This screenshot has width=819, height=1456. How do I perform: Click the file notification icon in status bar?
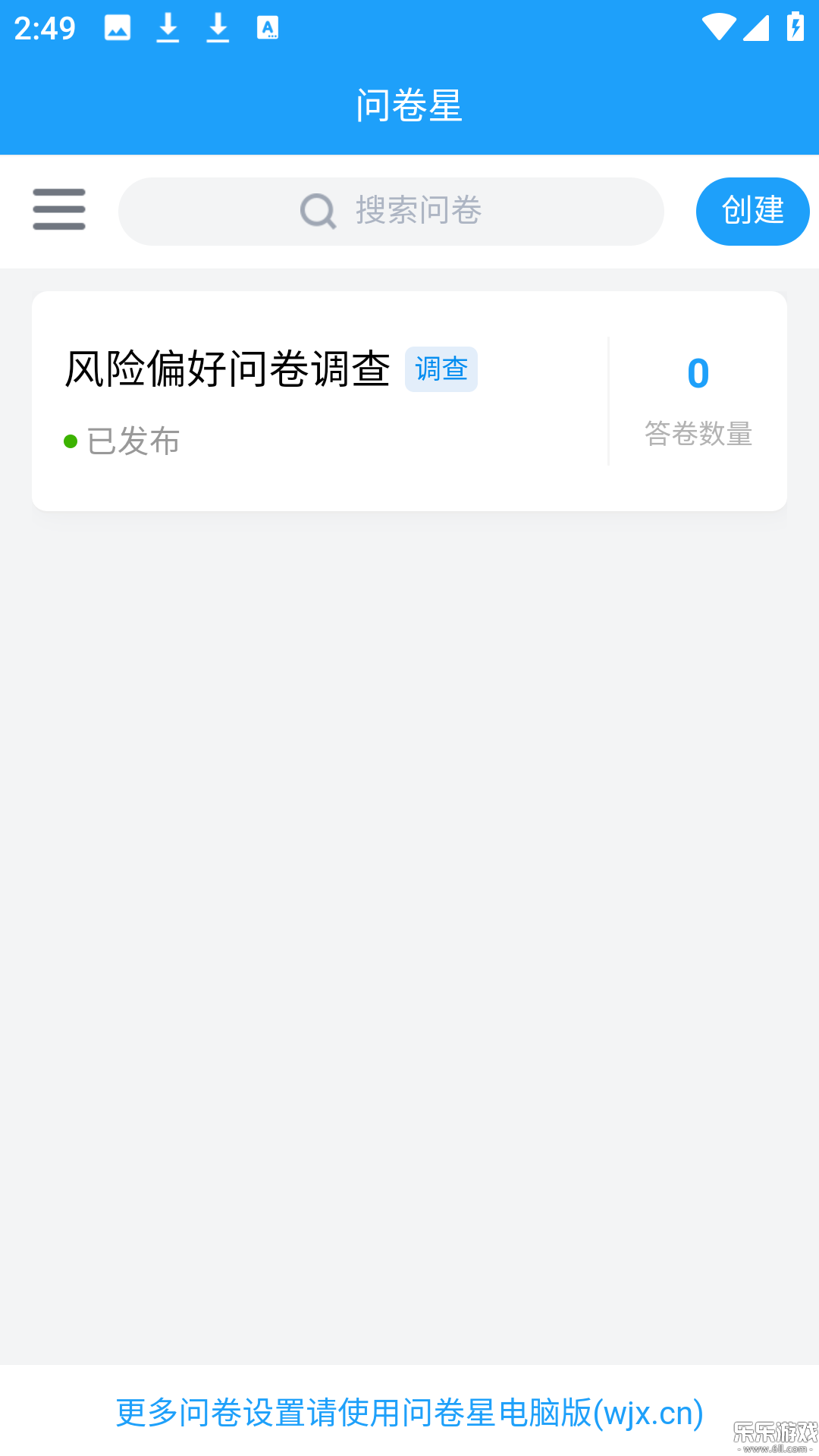(267, 27)
